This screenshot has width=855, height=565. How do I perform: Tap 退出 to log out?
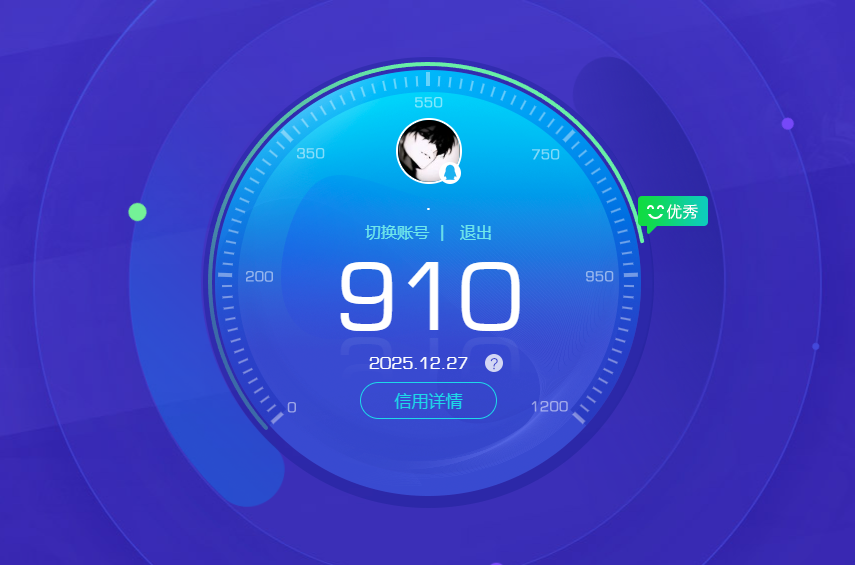coord(476,233)
